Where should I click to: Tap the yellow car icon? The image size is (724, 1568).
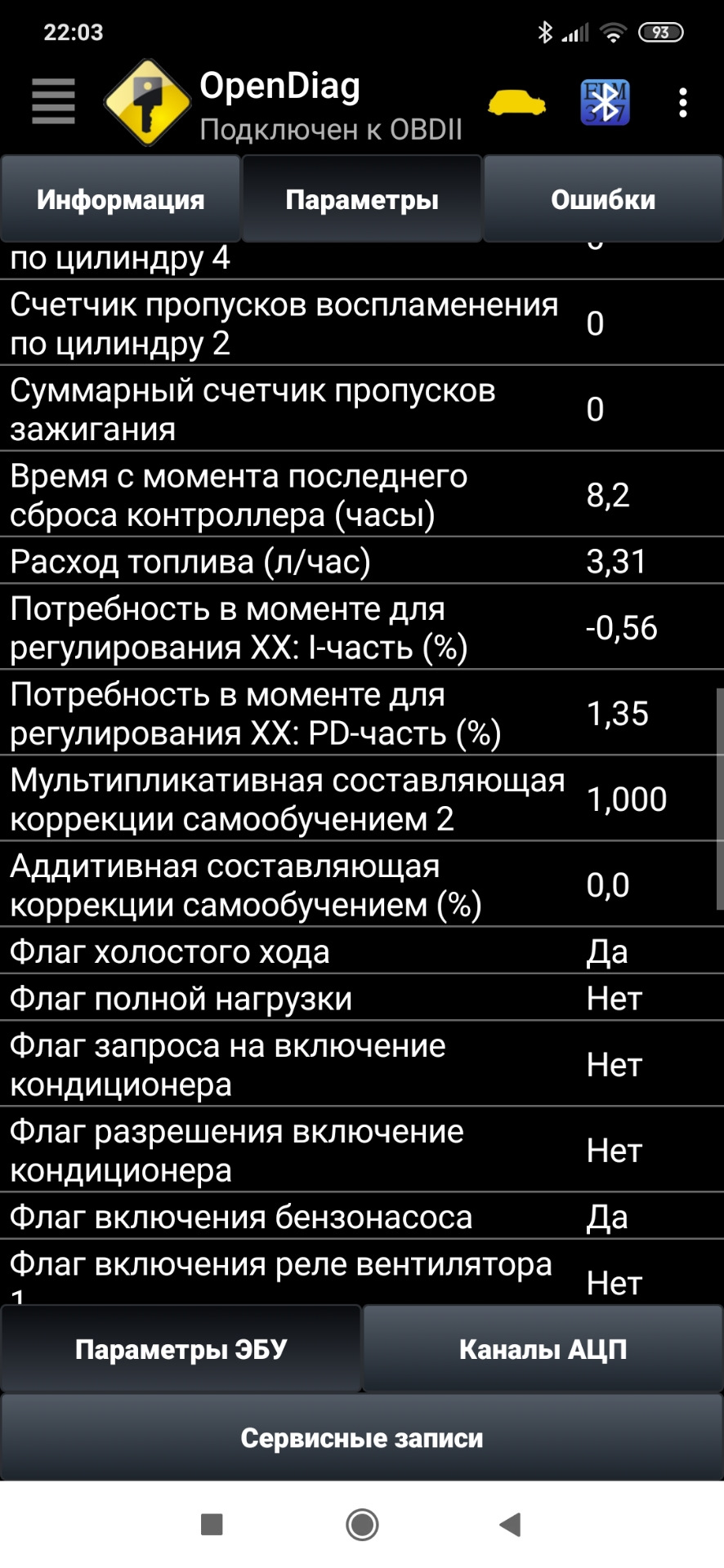[516, 104]
